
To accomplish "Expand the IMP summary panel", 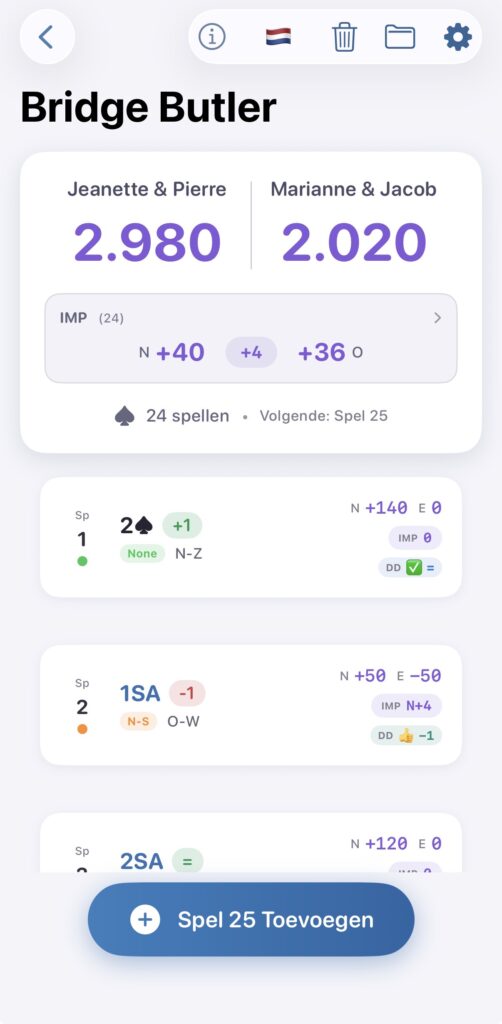I will (251, 338).
